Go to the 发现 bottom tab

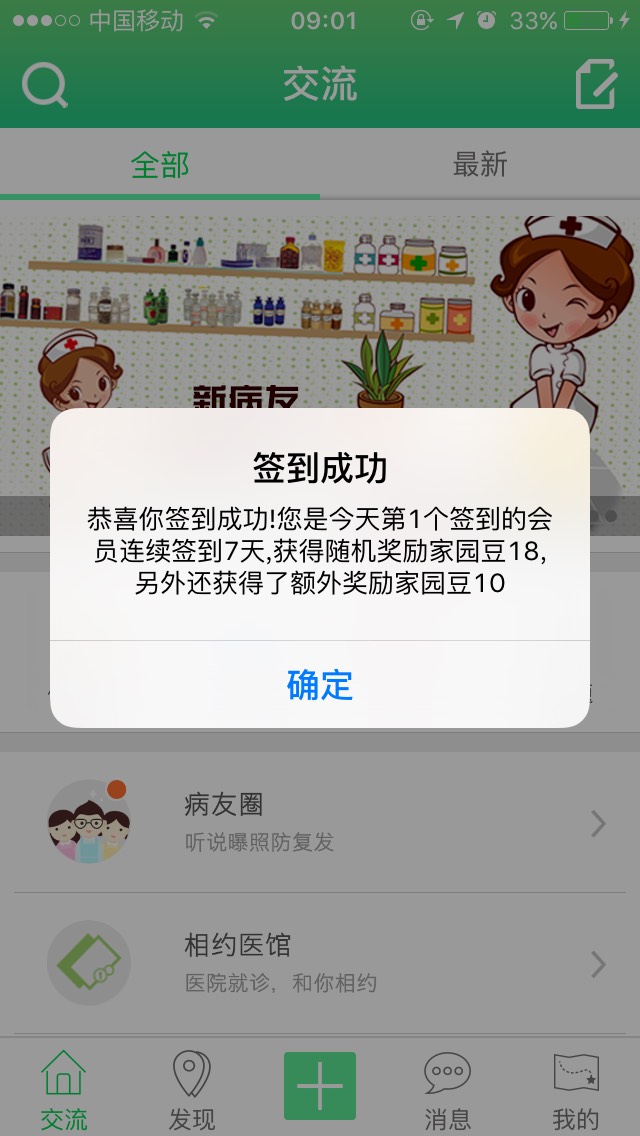point(192,1090)
